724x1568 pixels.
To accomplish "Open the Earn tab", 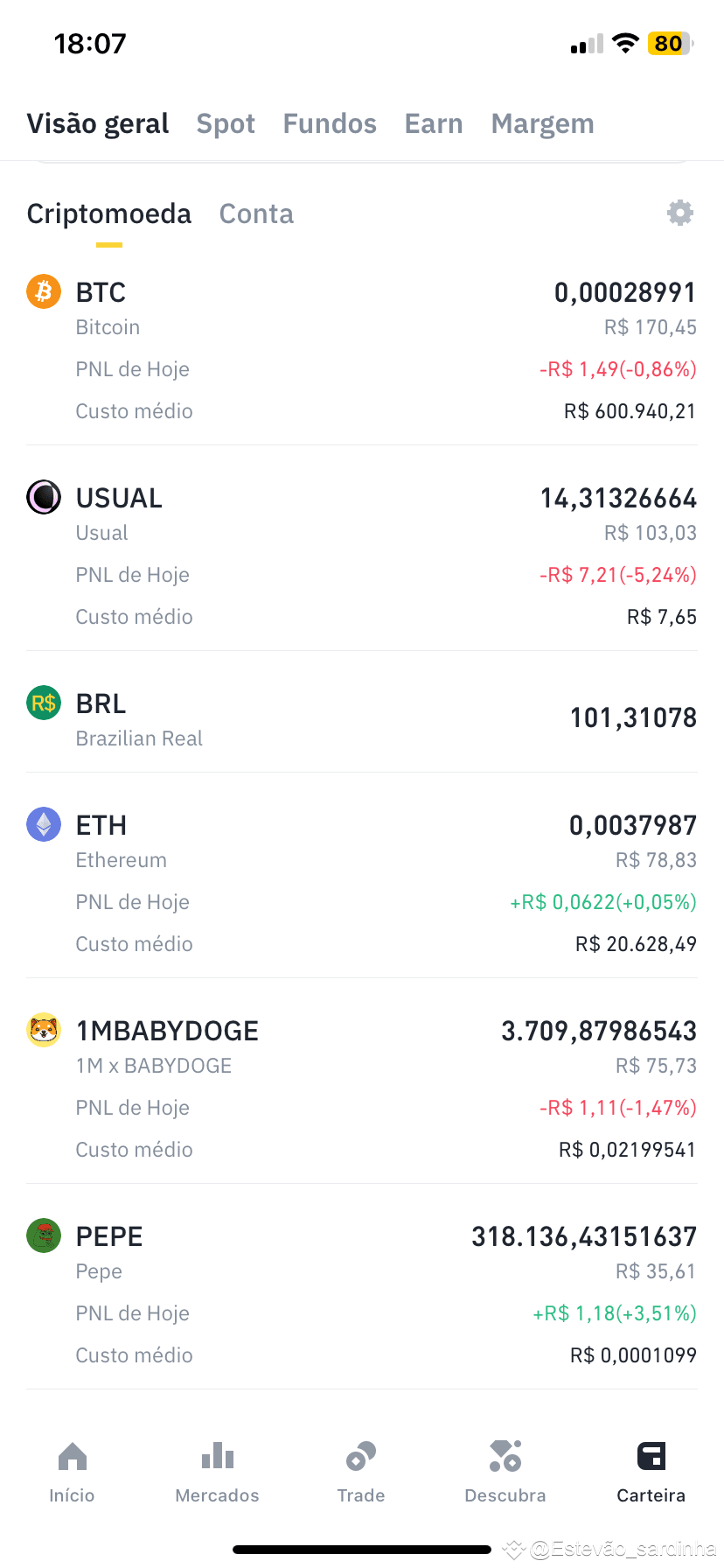I will click(434, 123).
